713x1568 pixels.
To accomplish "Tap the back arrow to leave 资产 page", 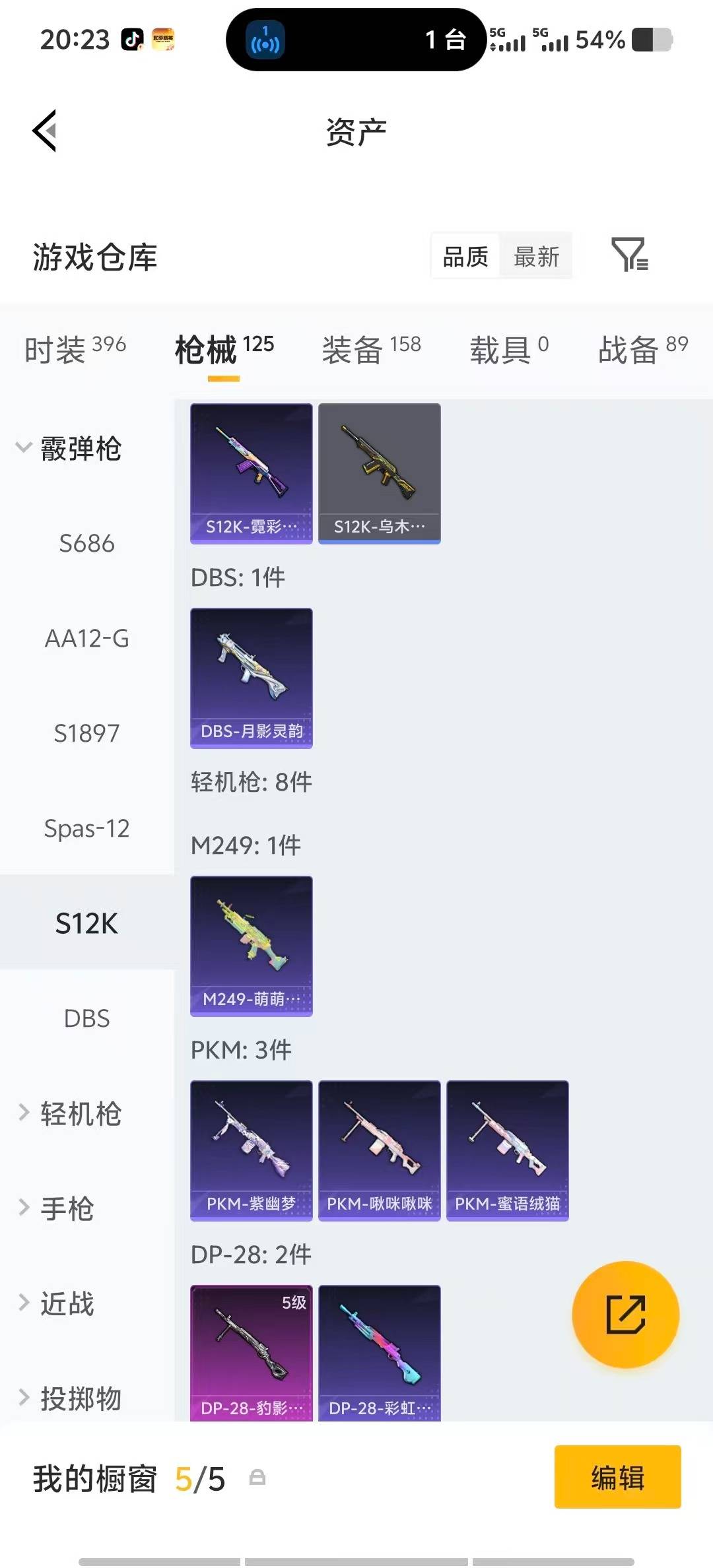I will (45, 130).
